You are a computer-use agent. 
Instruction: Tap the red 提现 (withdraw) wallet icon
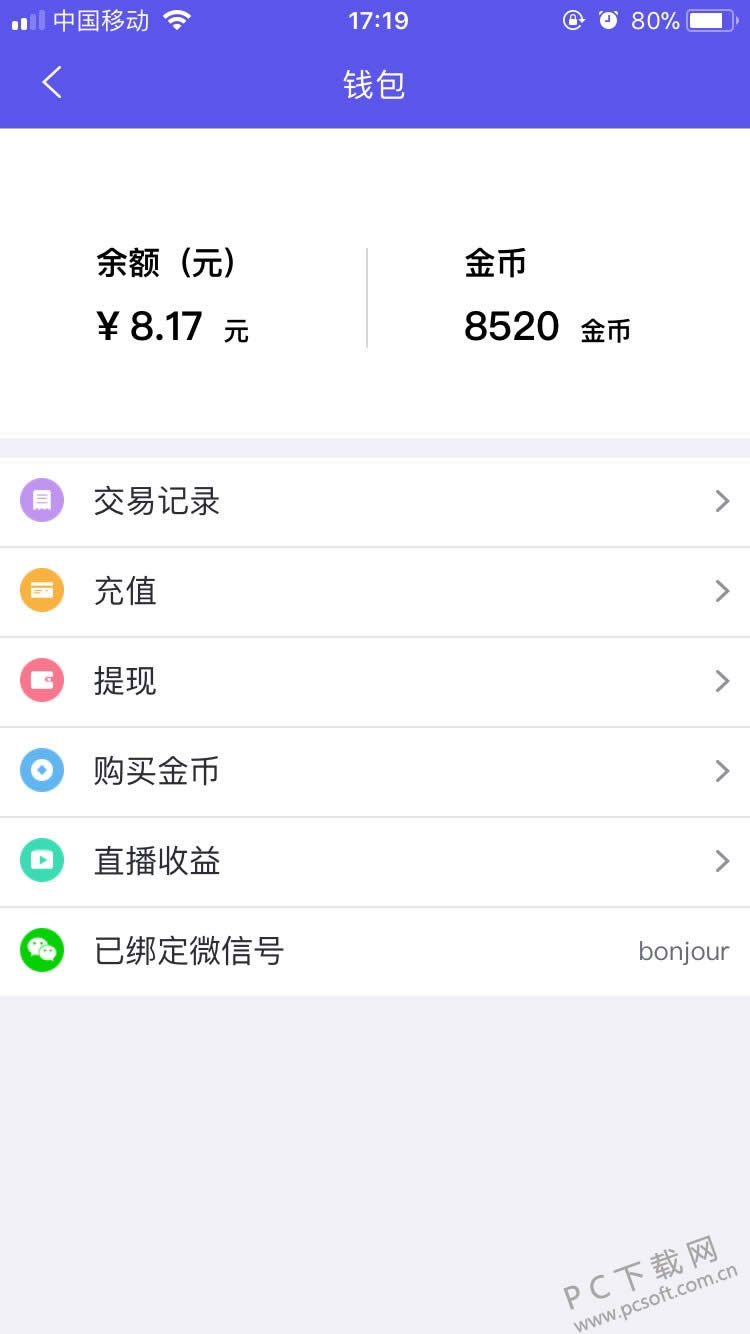coord(42,680)
